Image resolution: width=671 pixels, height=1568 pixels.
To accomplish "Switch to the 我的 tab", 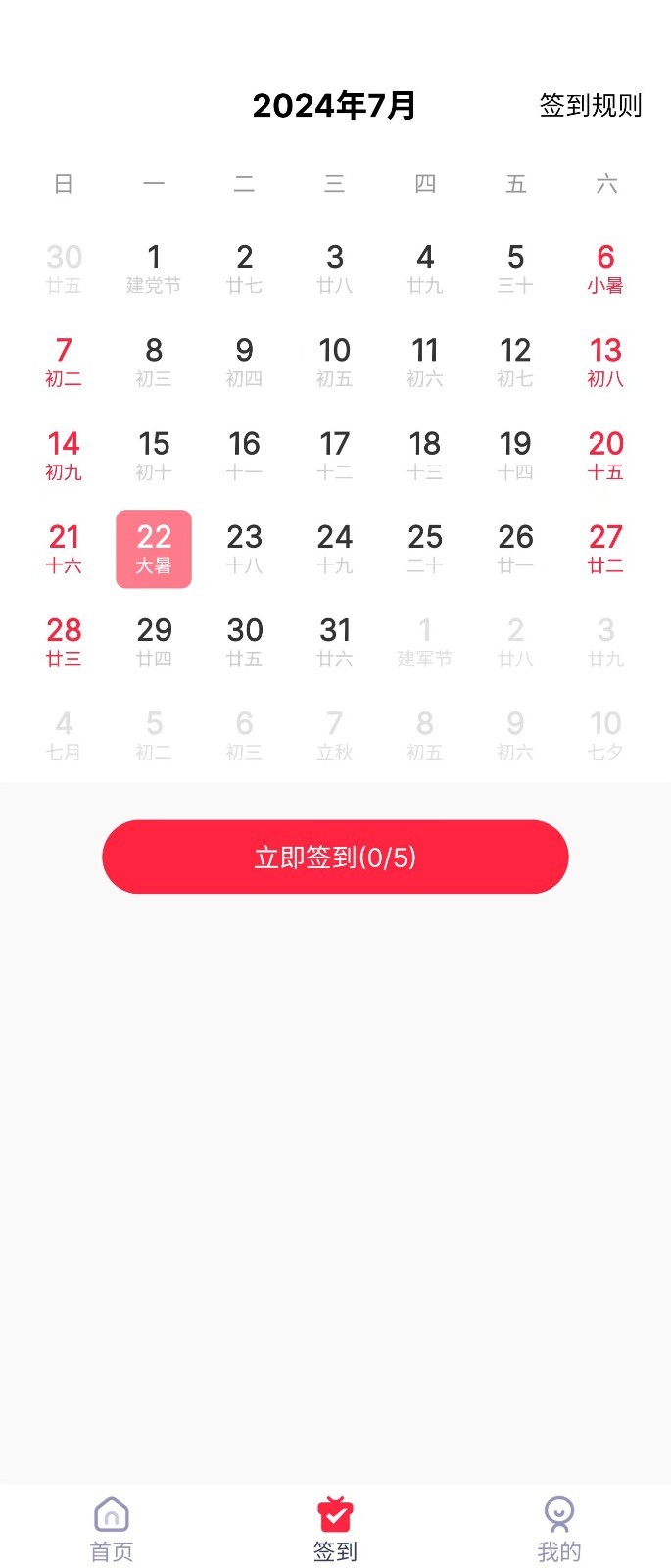I will point(558,1529).
